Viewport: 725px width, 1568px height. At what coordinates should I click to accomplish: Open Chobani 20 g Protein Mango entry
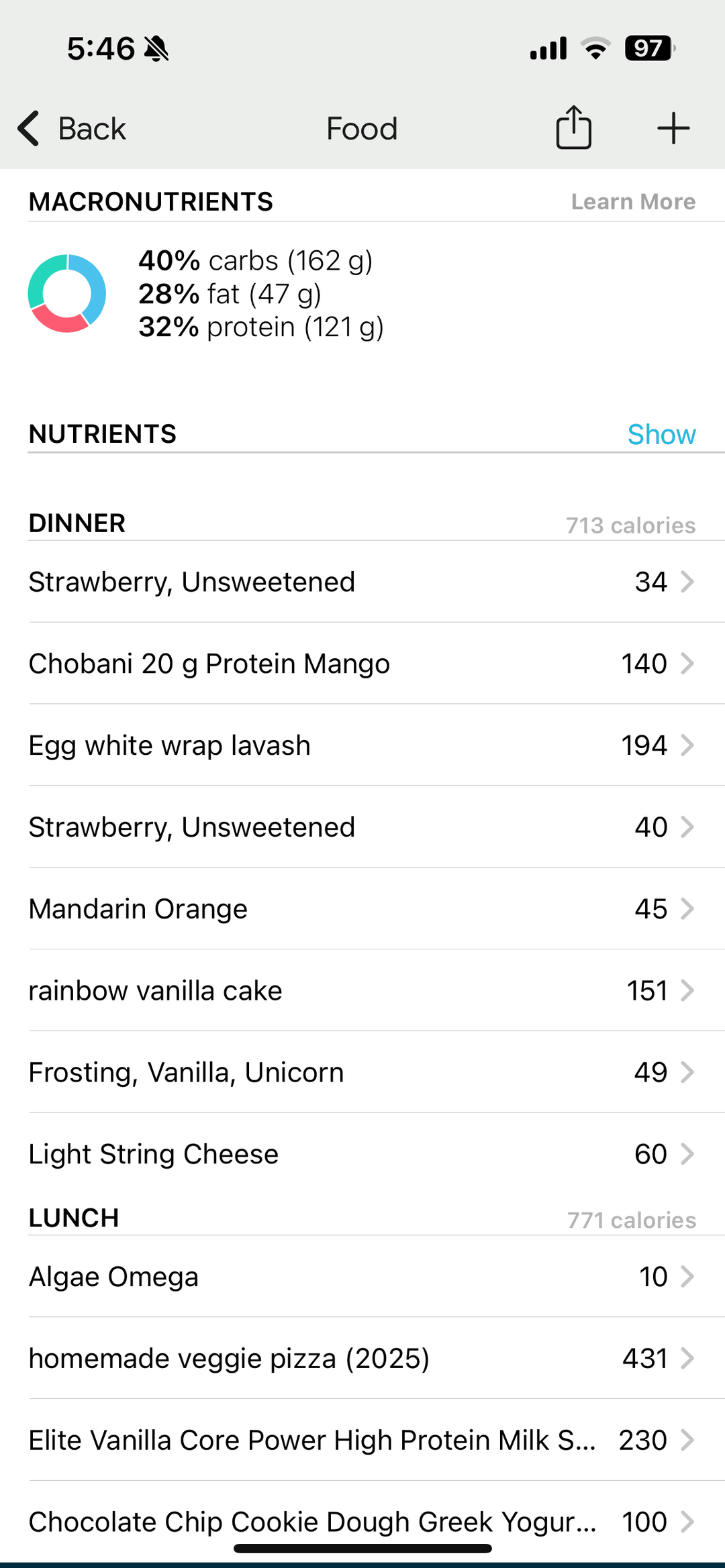362,664
